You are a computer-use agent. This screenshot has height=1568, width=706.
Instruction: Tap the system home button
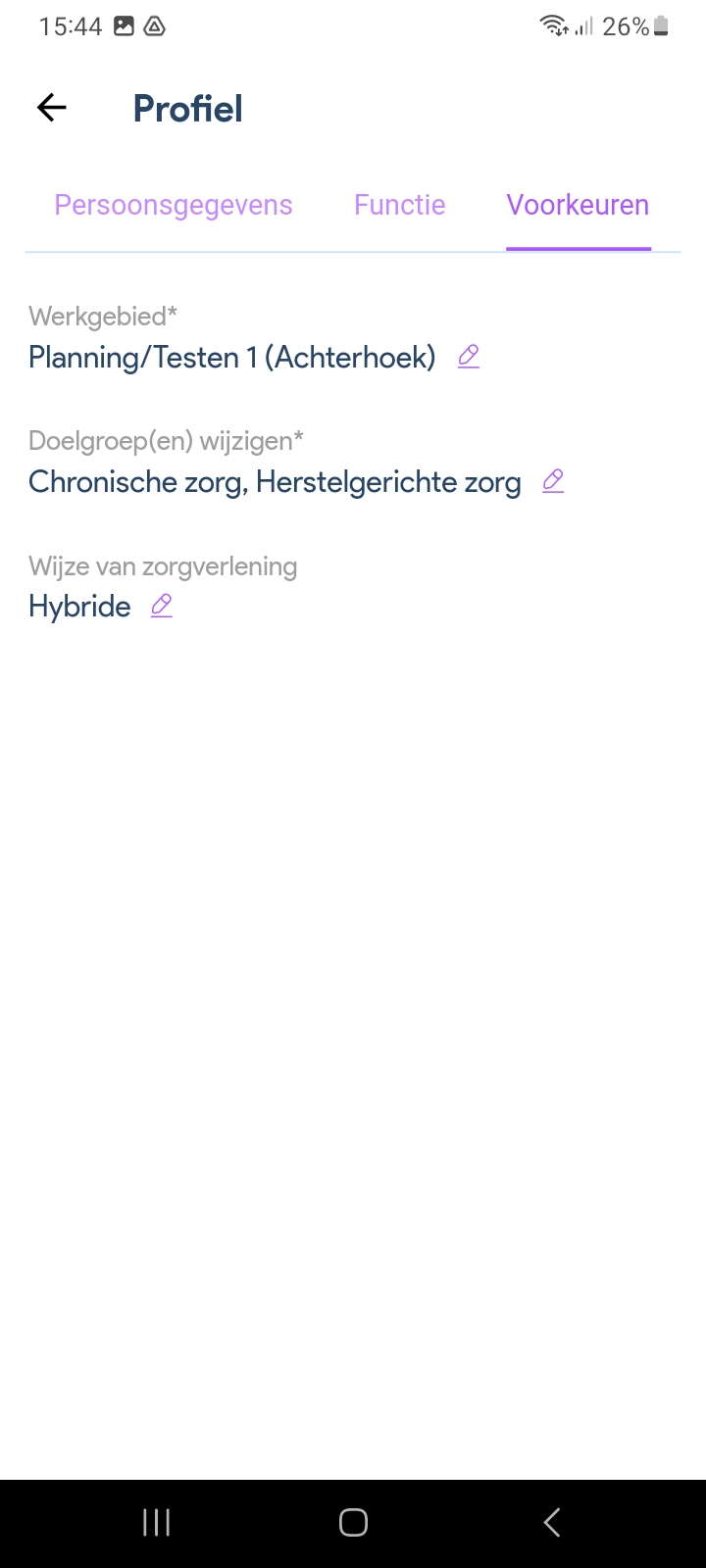[x=353, y=1522]
